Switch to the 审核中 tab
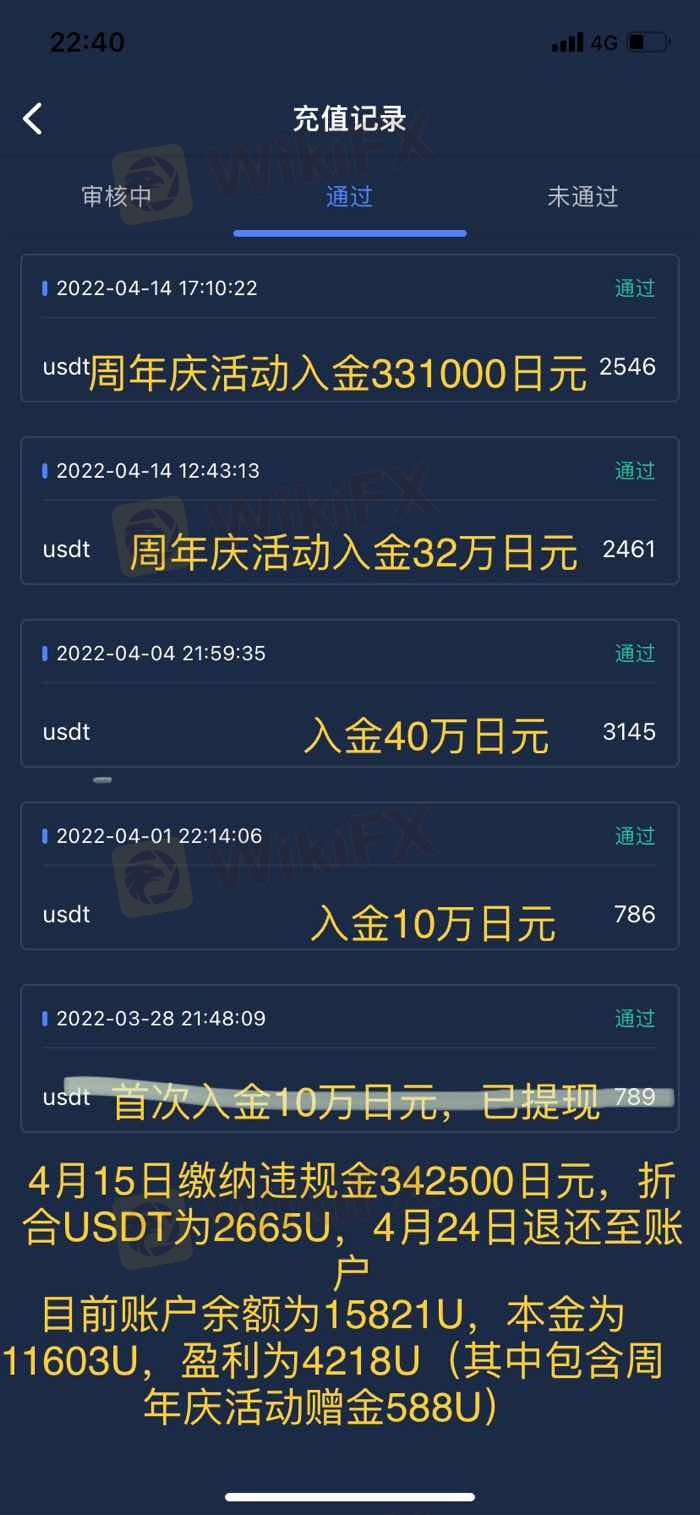The width and height of the screenshot is (700, 1515). 117,196
